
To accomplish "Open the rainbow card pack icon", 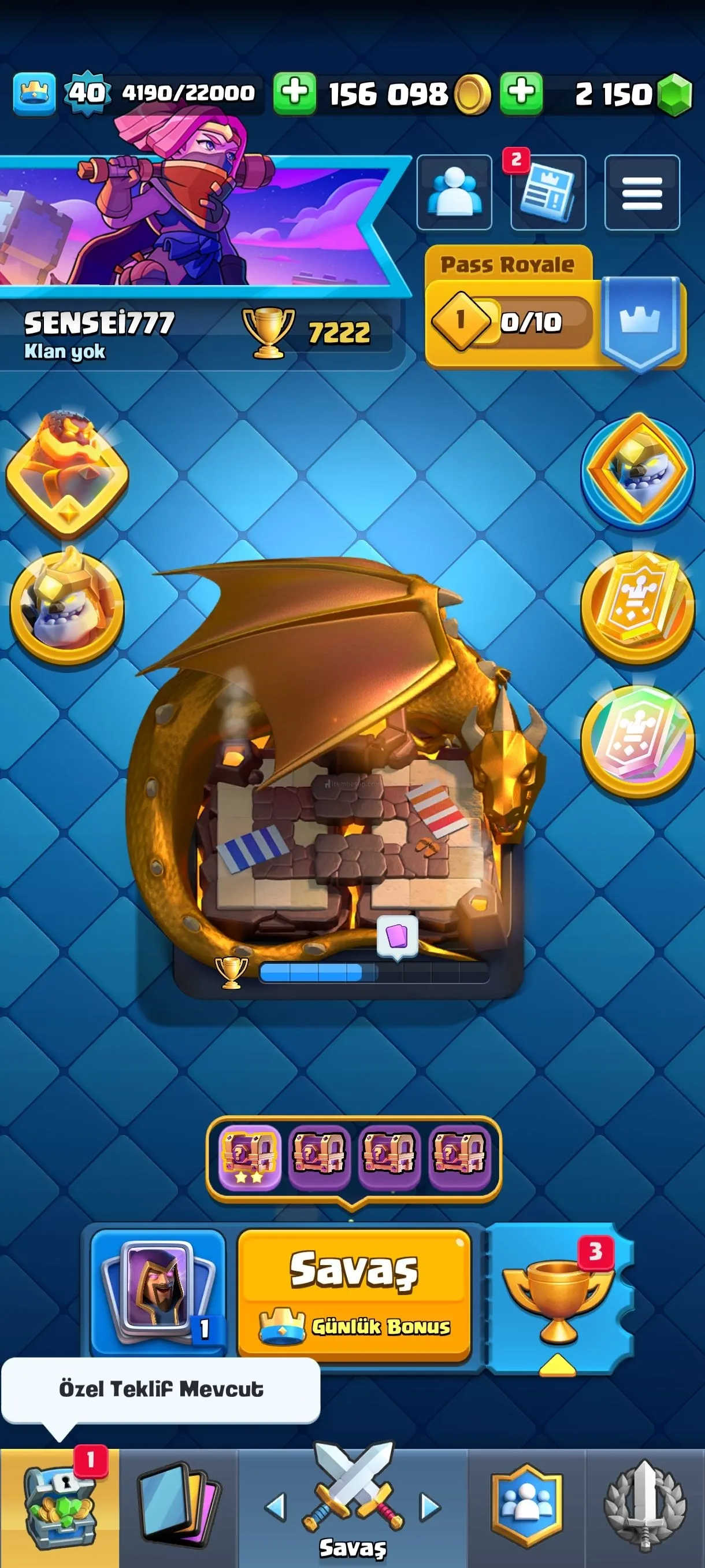I will click(637, 740).
